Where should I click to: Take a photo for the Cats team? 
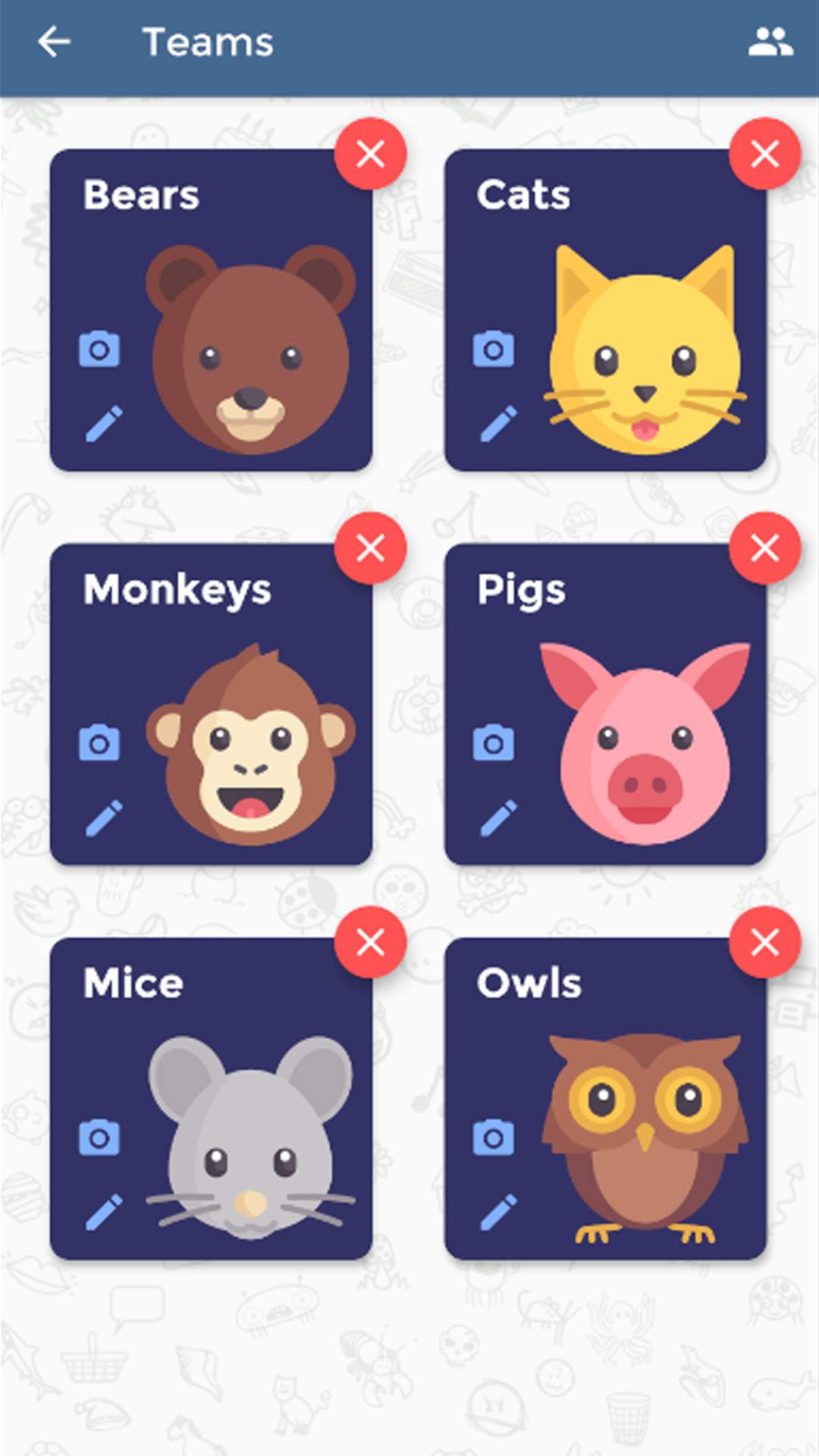coord(494,349)
